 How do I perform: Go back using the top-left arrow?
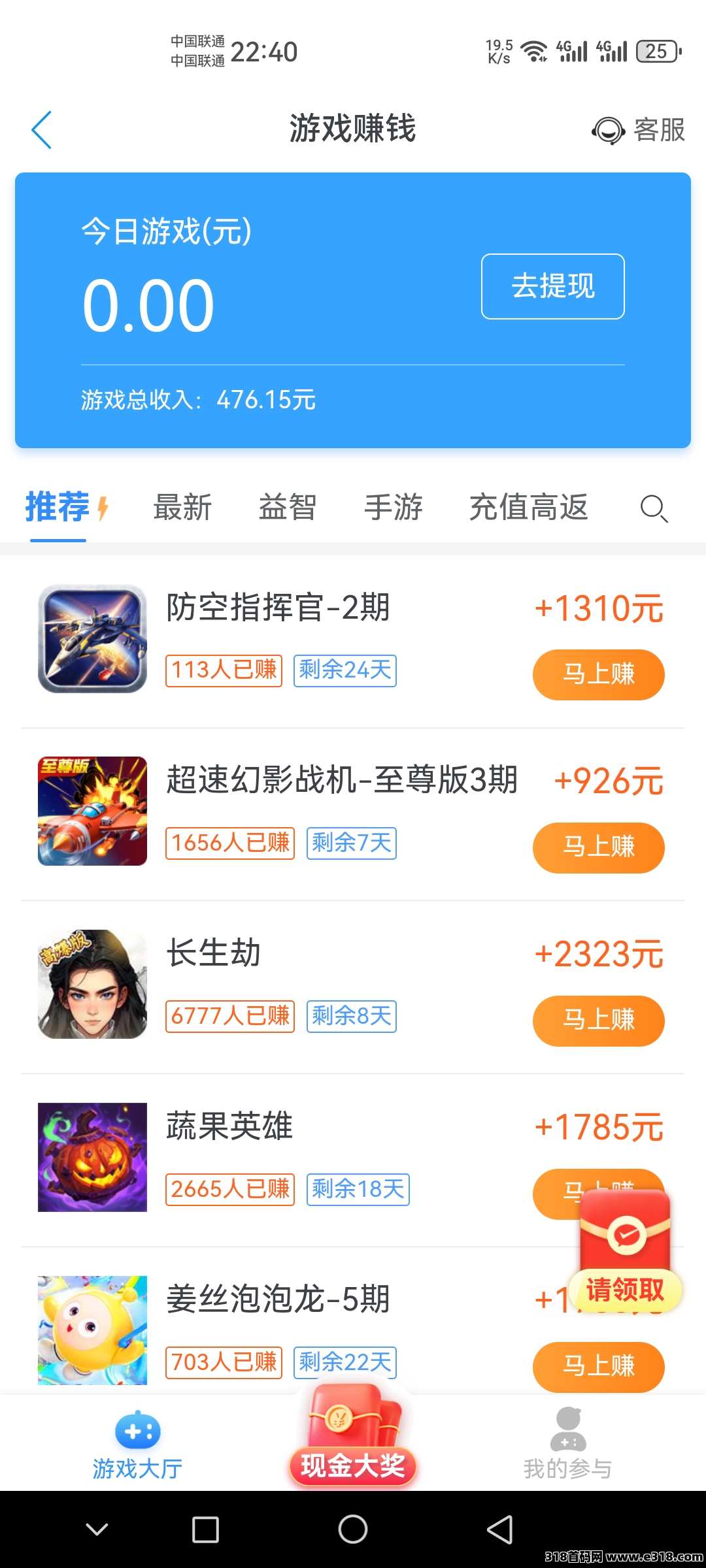(42, 130)
